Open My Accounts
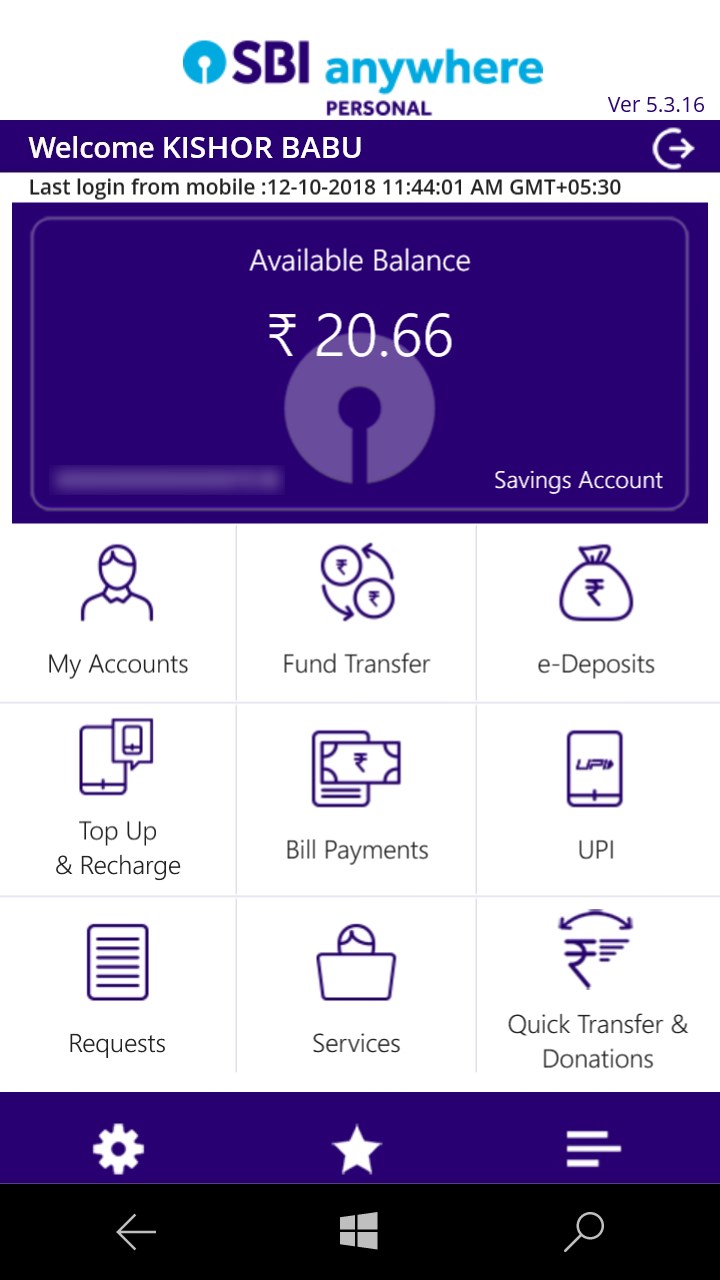This screenshot has width=720, height=1280. [118, 613]
